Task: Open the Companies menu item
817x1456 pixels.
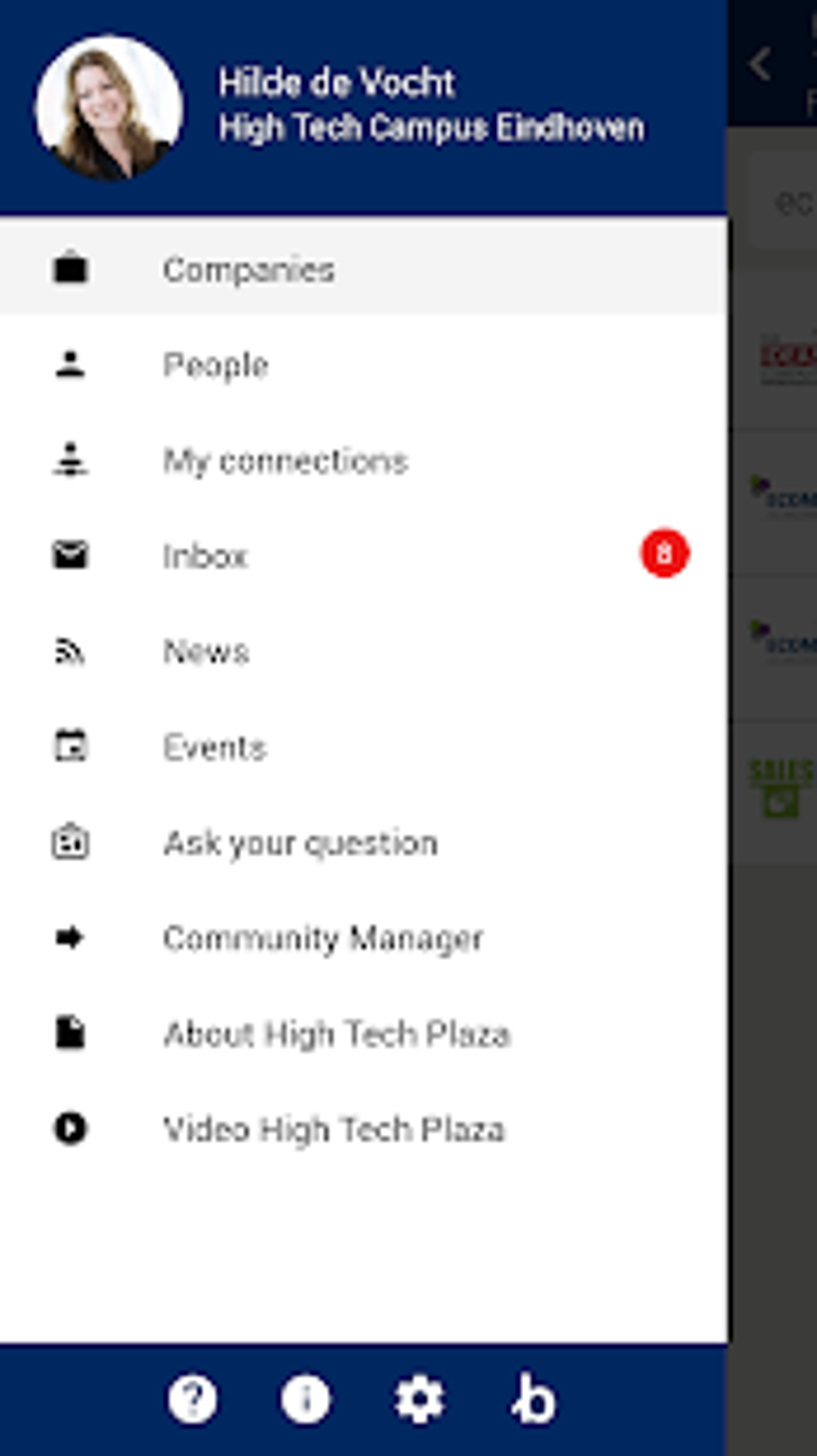Action: 248,270
